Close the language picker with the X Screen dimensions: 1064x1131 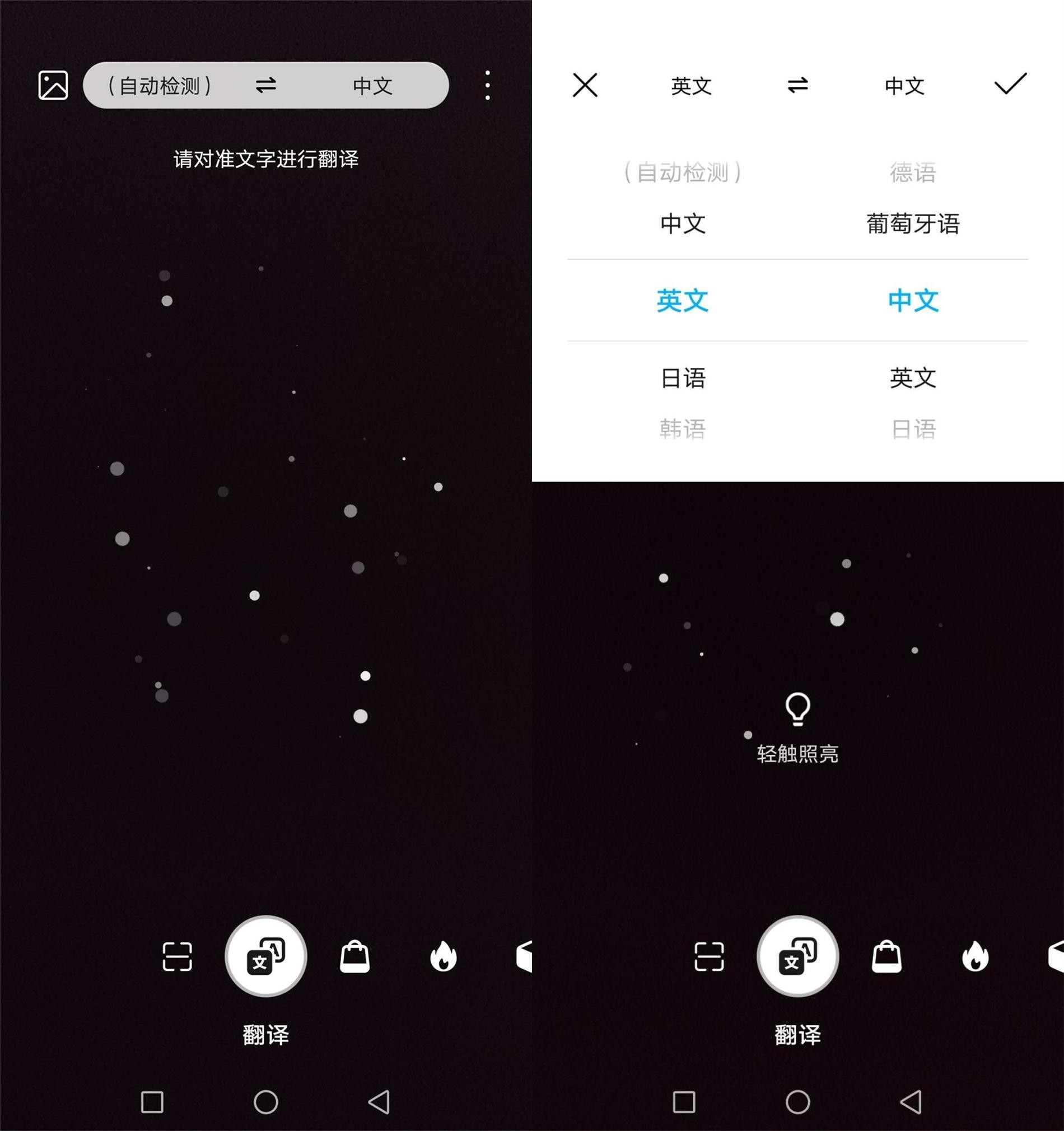[585, 85]
